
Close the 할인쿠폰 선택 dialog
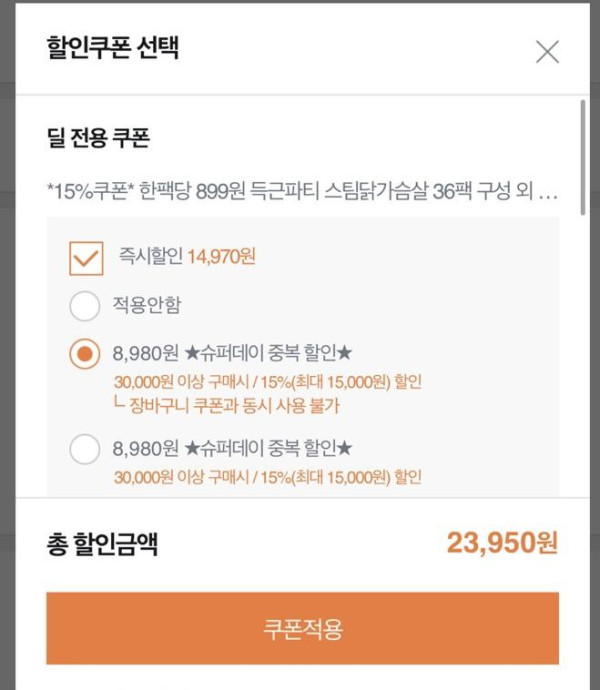coord(546,52)
